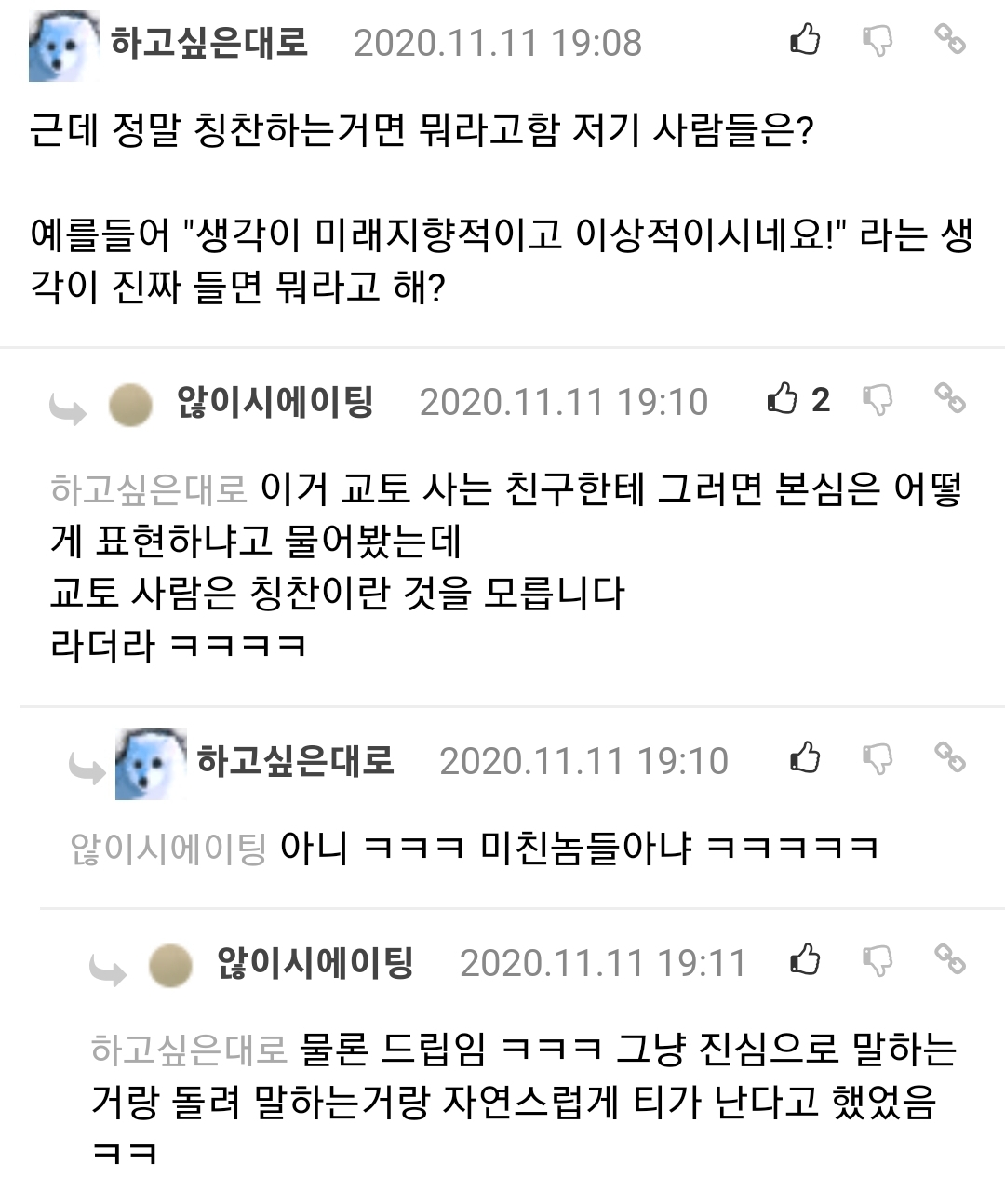This screenshot has height=1204, width=1005.
Task: Dislike 않이시에이팅's 19:11 reply
Action: tap(877, 960)
